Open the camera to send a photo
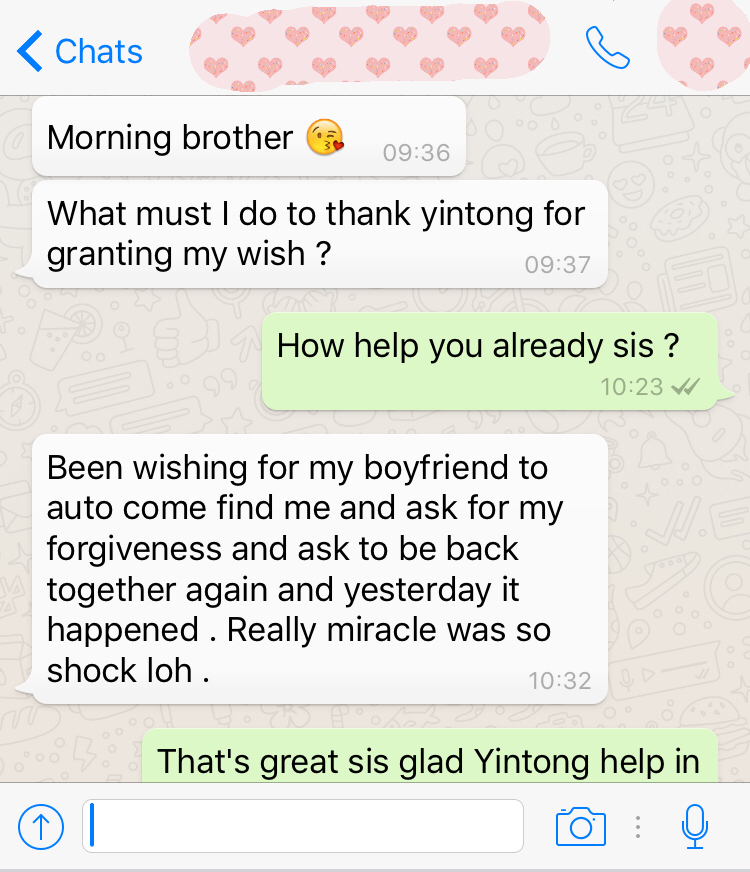750x872 pixels. coord(580,826)
